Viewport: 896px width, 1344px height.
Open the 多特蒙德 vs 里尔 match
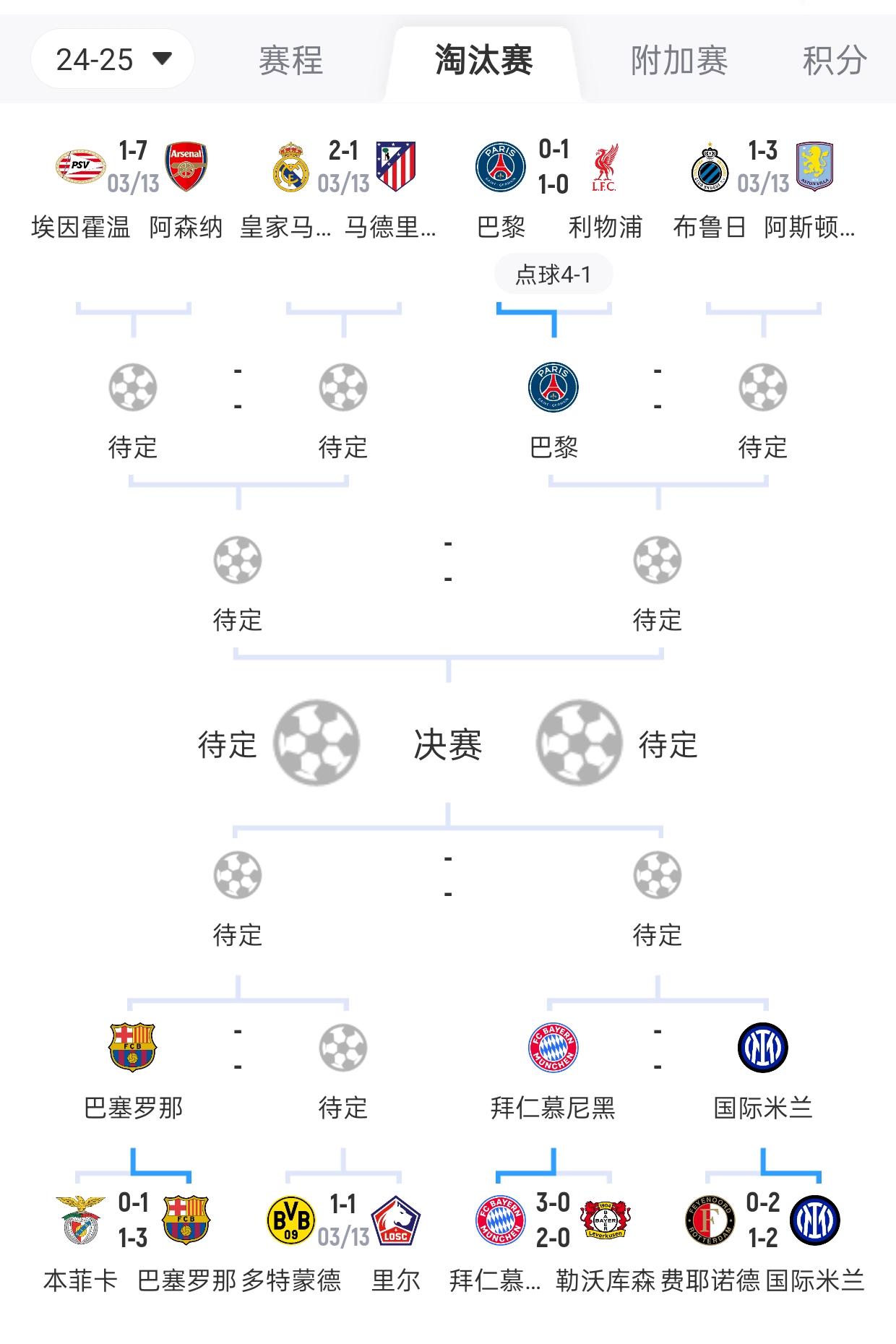point(343,1221)
